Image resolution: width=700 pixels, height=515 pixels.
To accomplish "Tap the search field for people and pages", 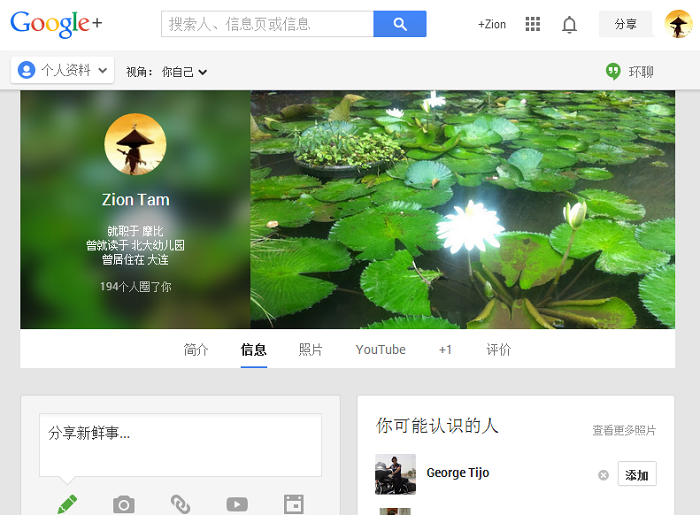I will tap(267, 24).
